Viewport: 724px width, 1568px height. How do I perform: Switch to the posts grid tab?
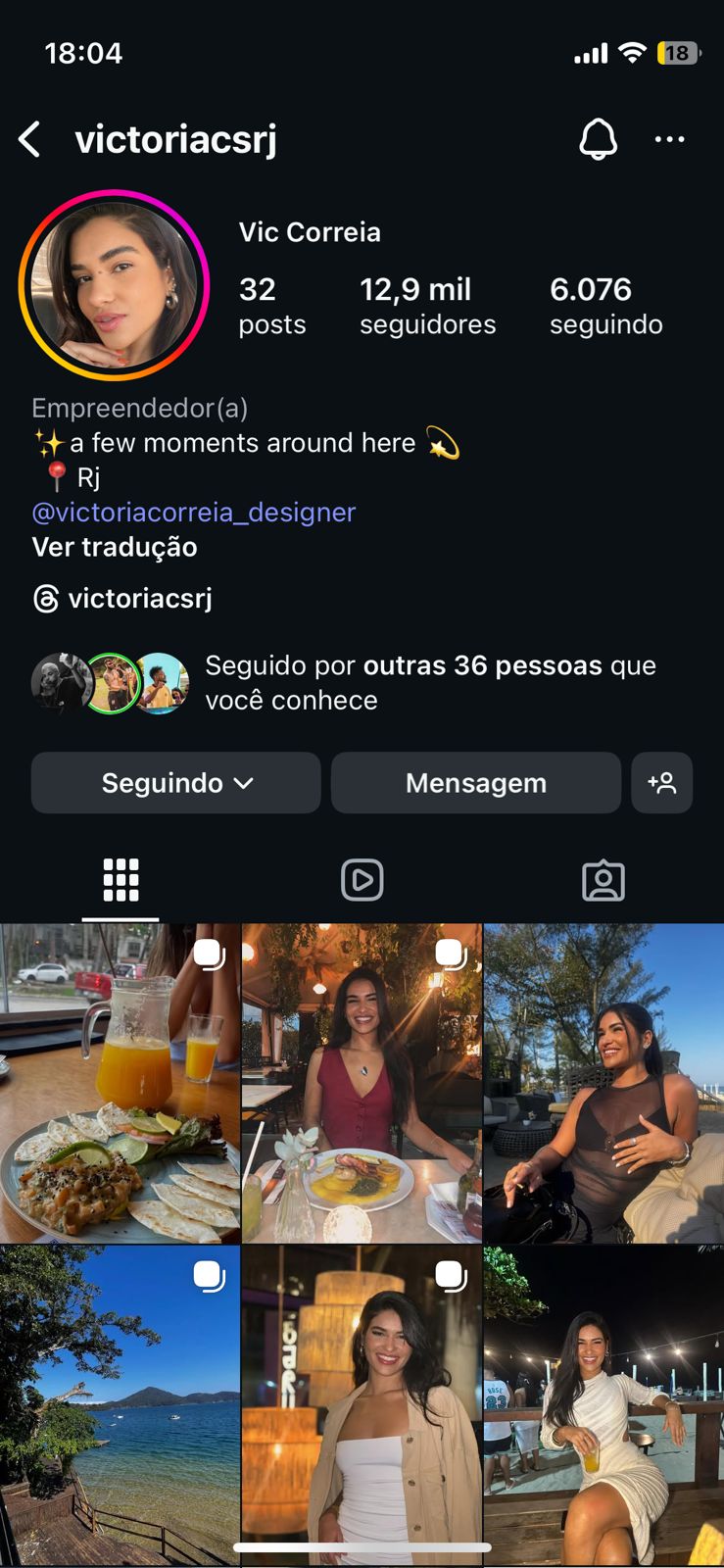[121, 880]
